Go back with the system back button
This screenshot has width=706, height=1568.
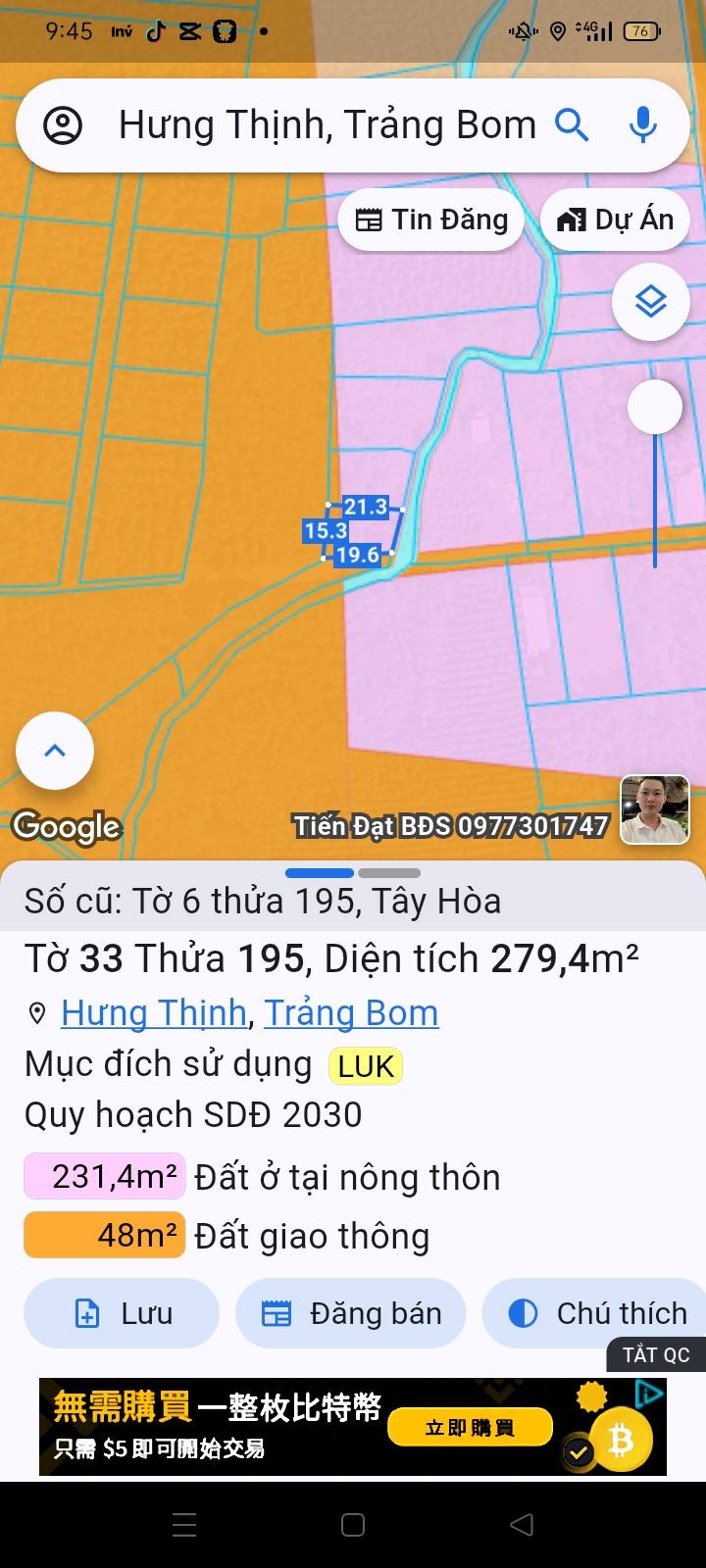522,1525
